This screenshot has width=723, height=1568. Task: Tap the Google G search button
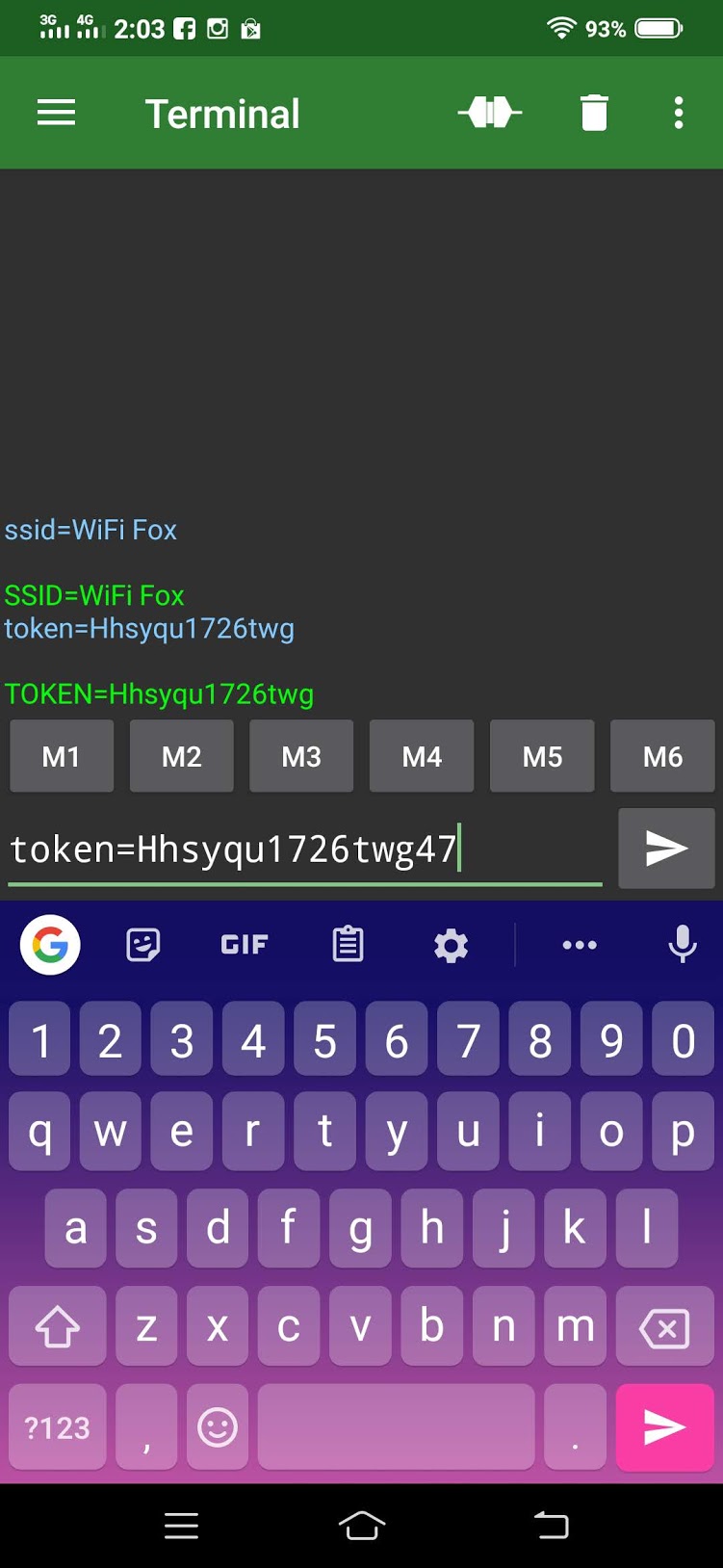pos(50,945)
